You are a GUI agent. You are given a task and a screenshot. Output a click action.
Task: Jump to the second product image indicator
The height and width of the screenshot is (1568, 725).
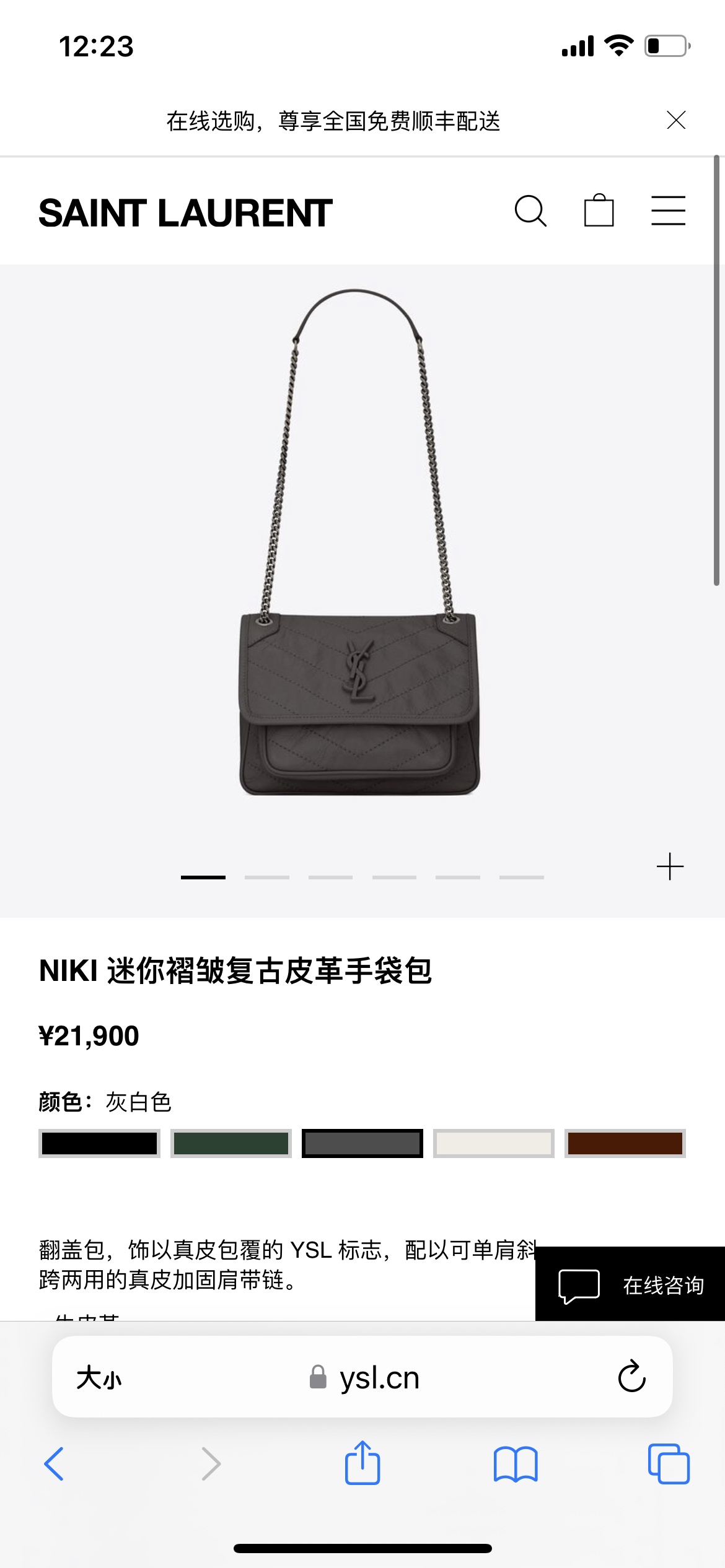pos(267,877)
